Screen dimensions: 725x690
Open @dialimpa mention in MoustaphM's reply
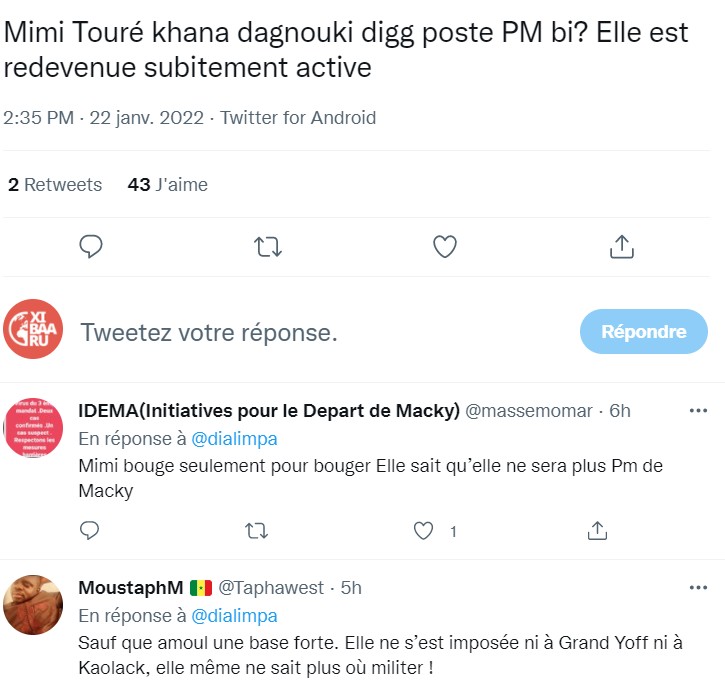point(234,615)
